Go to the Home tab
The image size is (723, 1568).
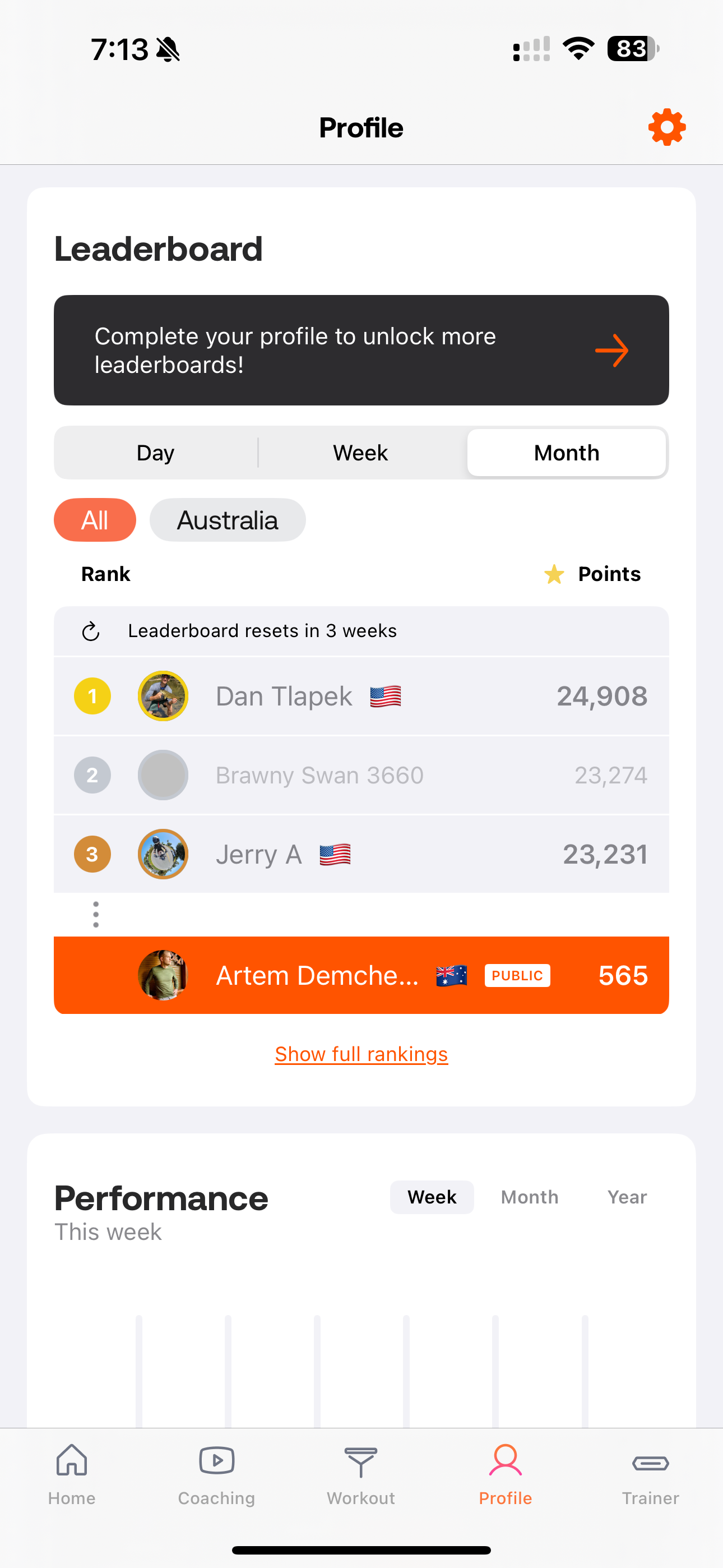pyautogui.click(x=72, y=1474)
